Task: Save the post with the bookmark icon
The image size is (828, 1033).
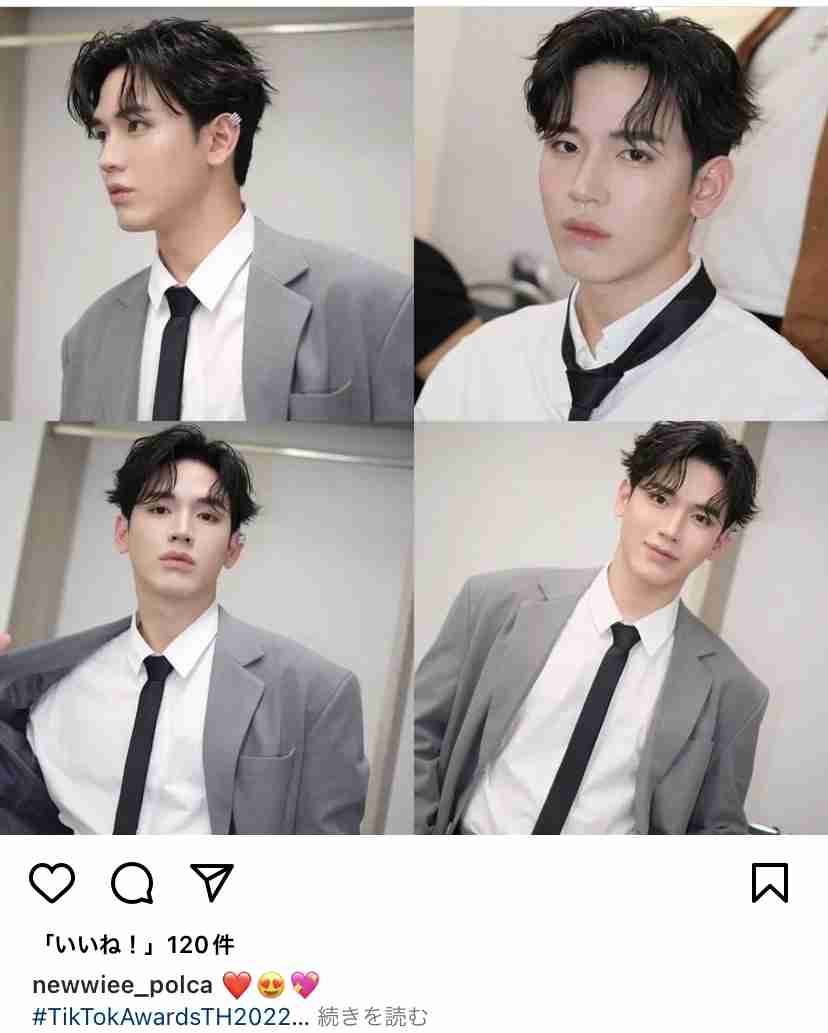Action: [769, 882]
